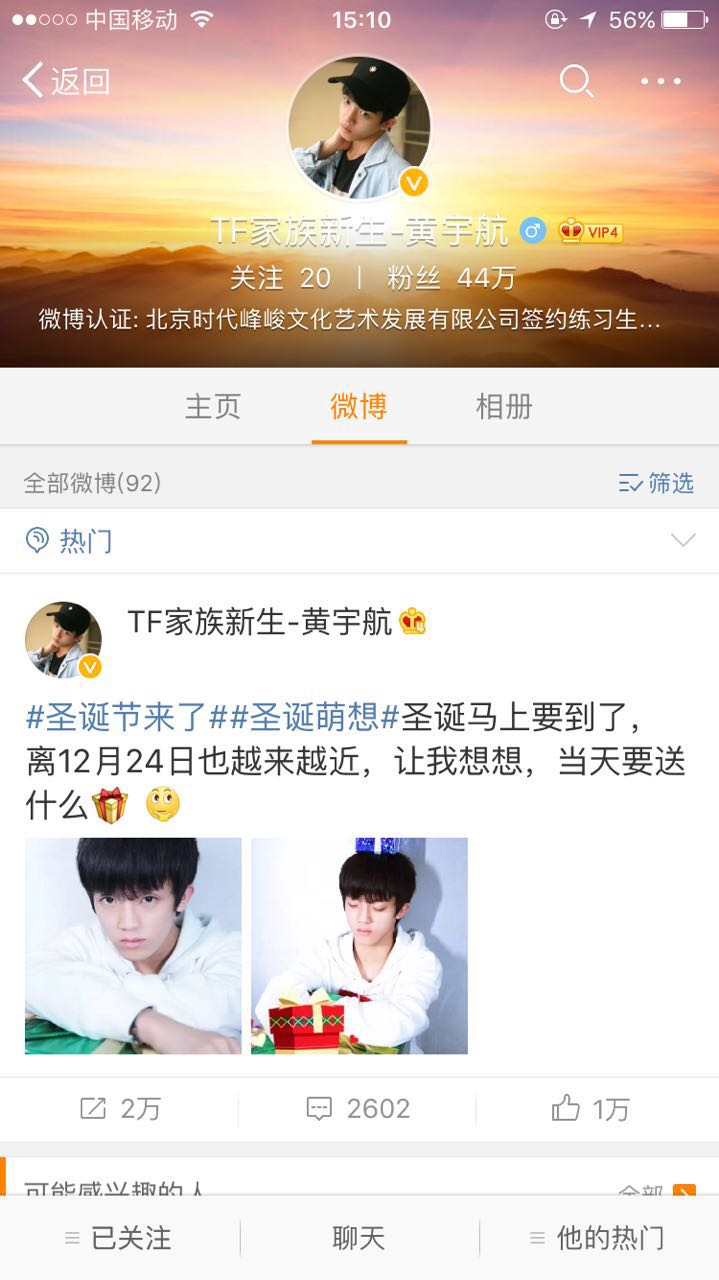Open the first photo in the Christmas post
The image size is (719, 1280).
point(133,946)
